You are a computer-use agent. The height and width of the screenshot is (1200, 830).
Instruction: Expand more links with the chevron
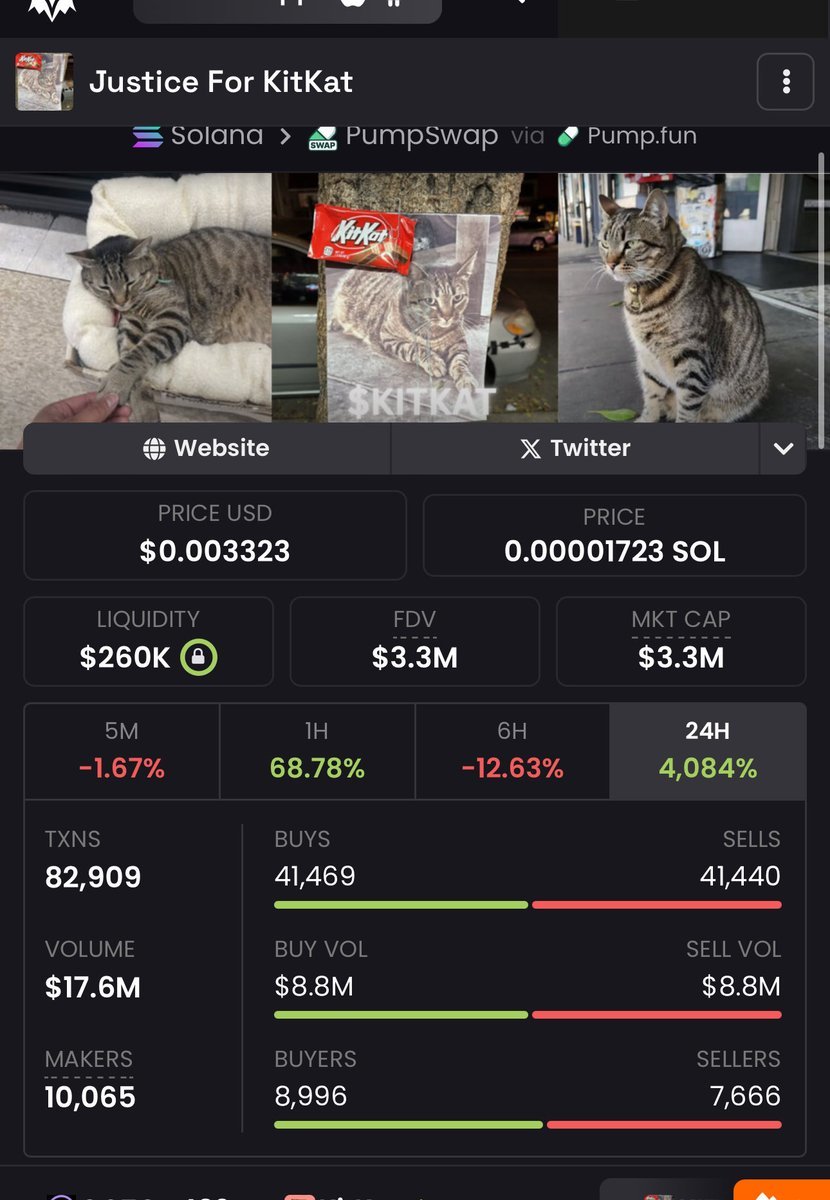[x=783, y=449]
